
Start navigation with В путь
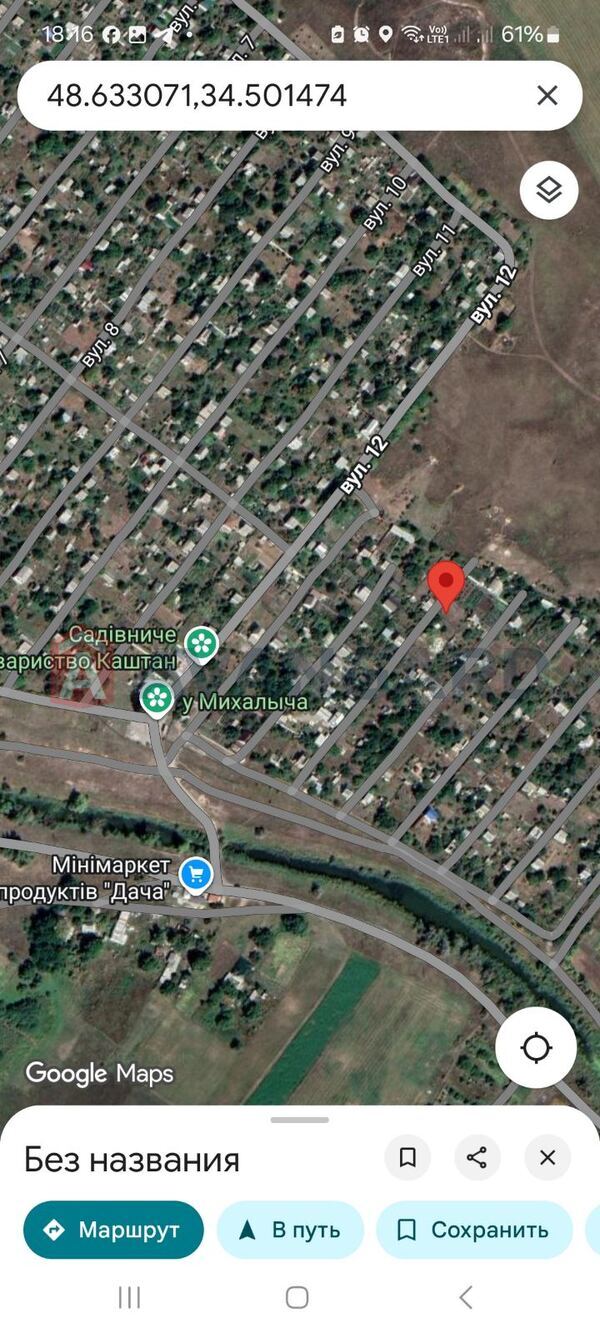pyautogui.click(x=290, y=1230)
